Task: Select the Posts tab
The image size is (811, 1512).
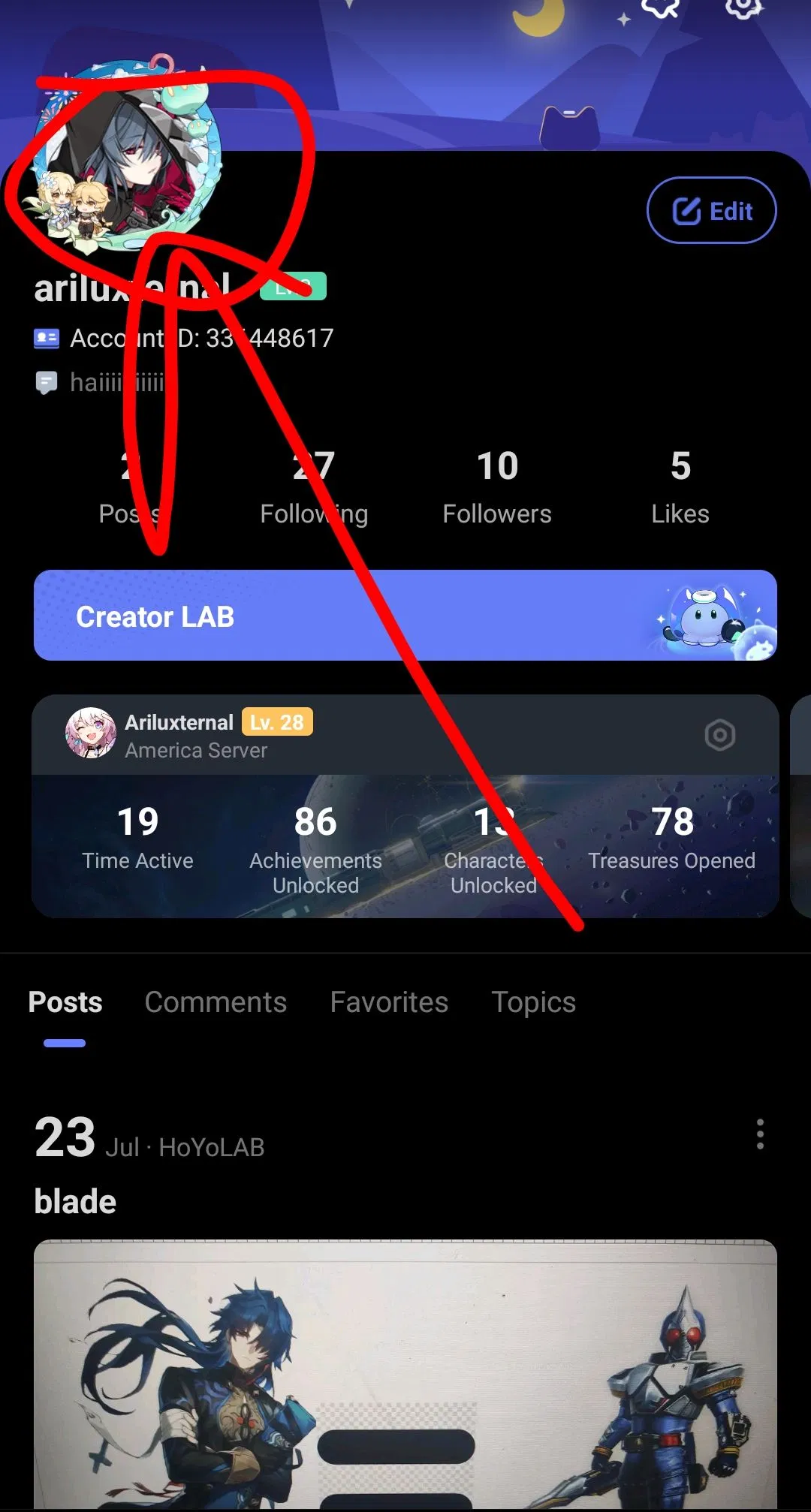Action: pos(65,1003)
